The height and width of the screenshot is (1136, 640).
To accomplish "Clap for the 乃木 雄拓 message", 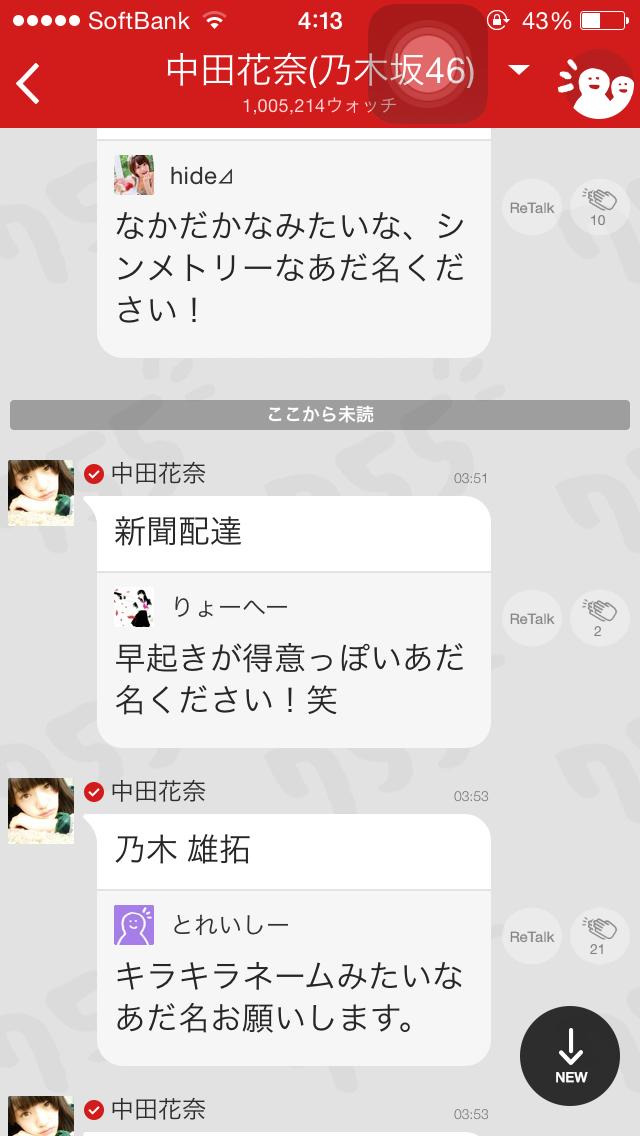I will 597,937.
